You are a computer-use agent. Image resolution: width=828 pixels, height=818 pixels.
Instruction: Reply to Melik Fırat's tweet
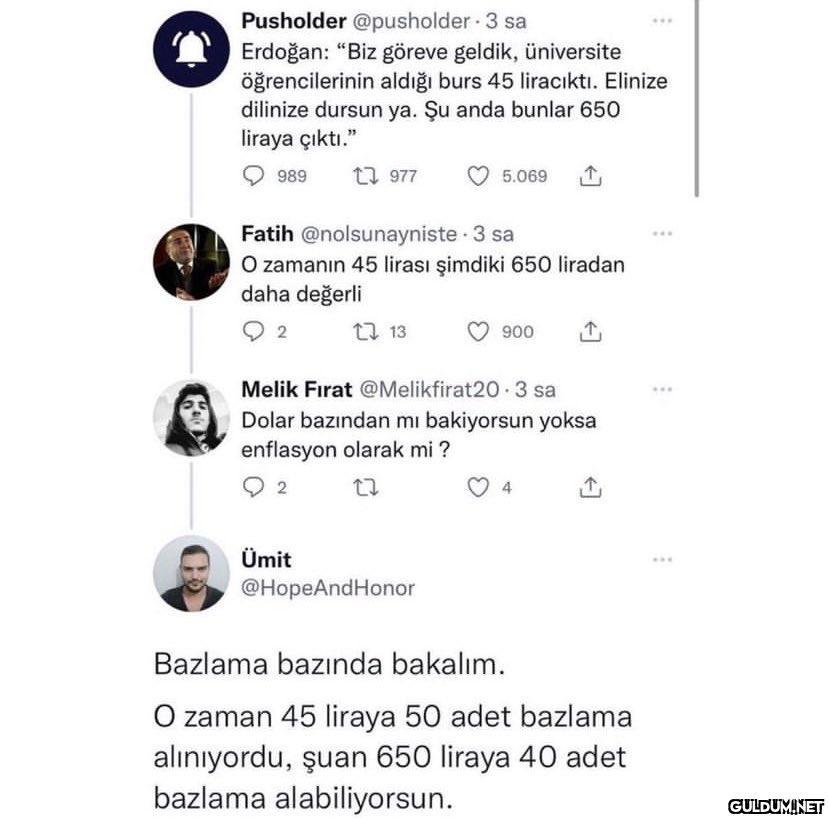pos(254,488)
